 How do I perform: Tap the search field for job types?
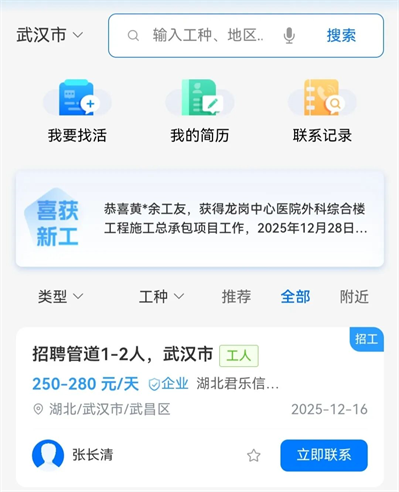(207, 35)
